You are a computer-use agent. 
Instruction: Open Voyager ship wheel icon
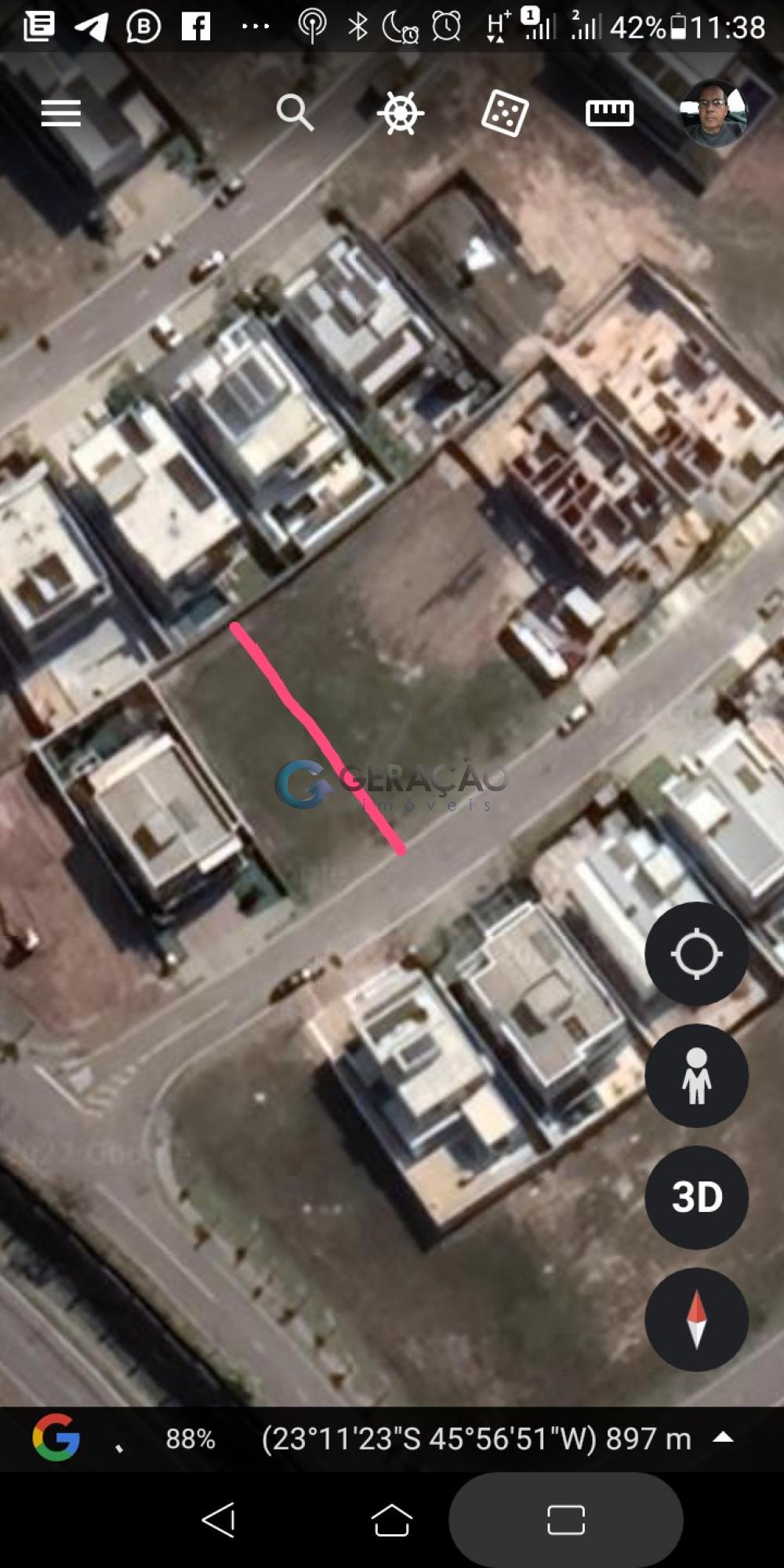coord(400,114)
